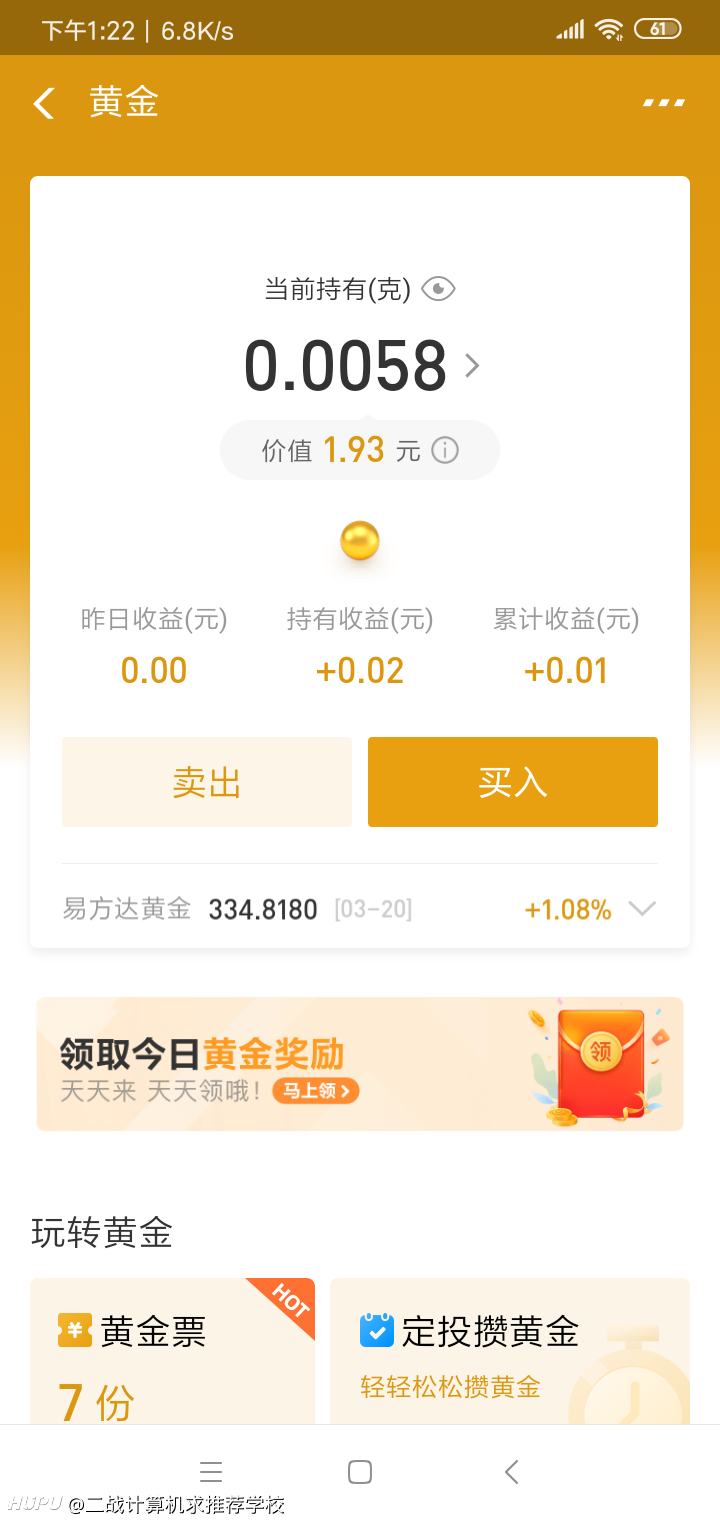The width and height of the screenshot is (720, 1520).
Task: Open holding details arrow beside 0.0058
Action: click(472, 366)
